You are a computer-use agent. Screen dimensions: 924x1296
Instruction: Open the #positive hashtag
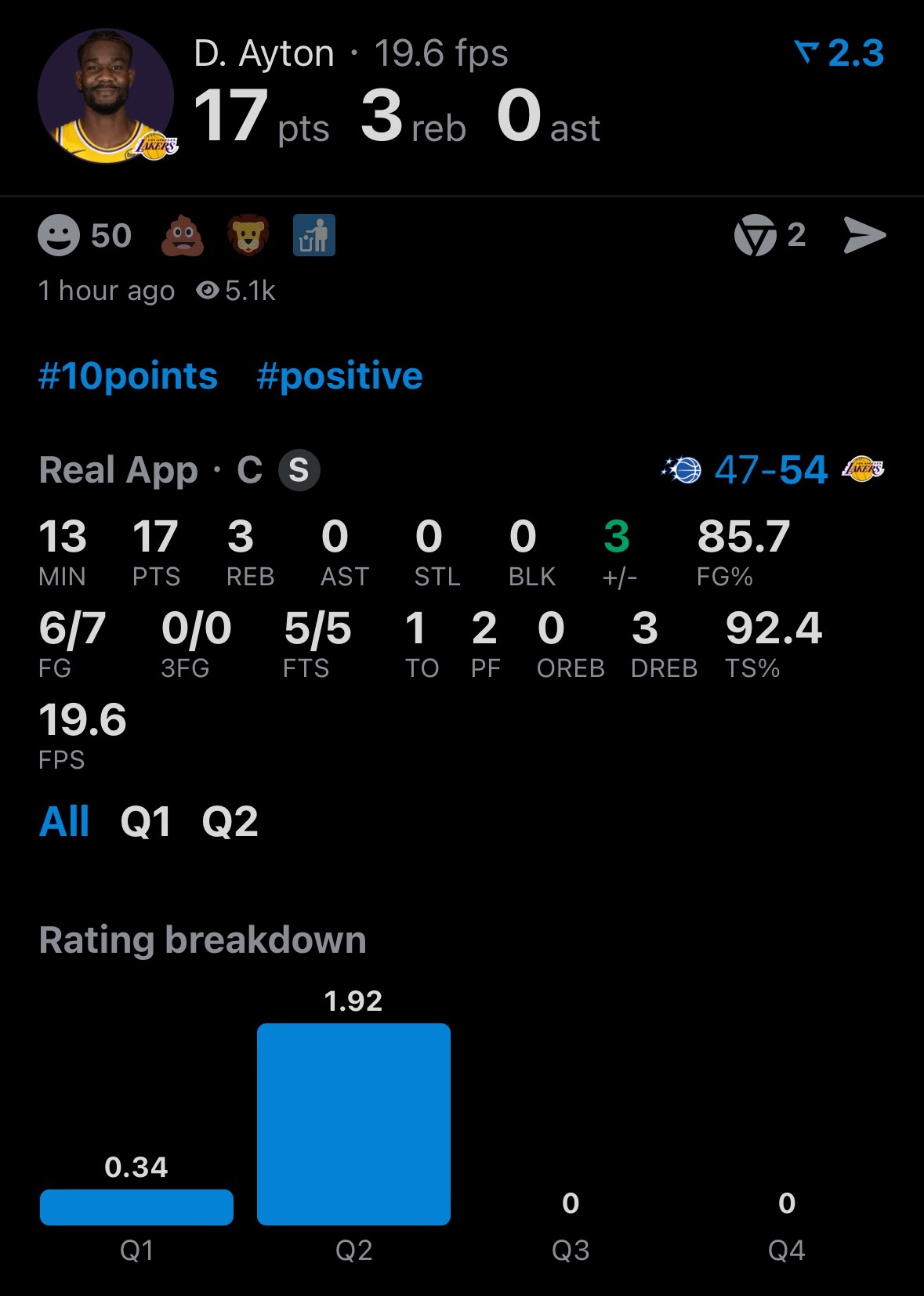tap(339, 376)
